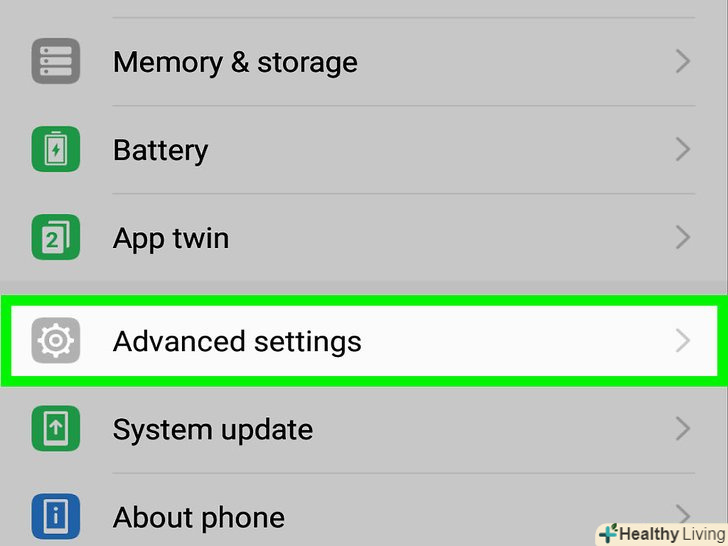Open About phone
The width and height of the screenshot is (728, 546).
point(199,517)
